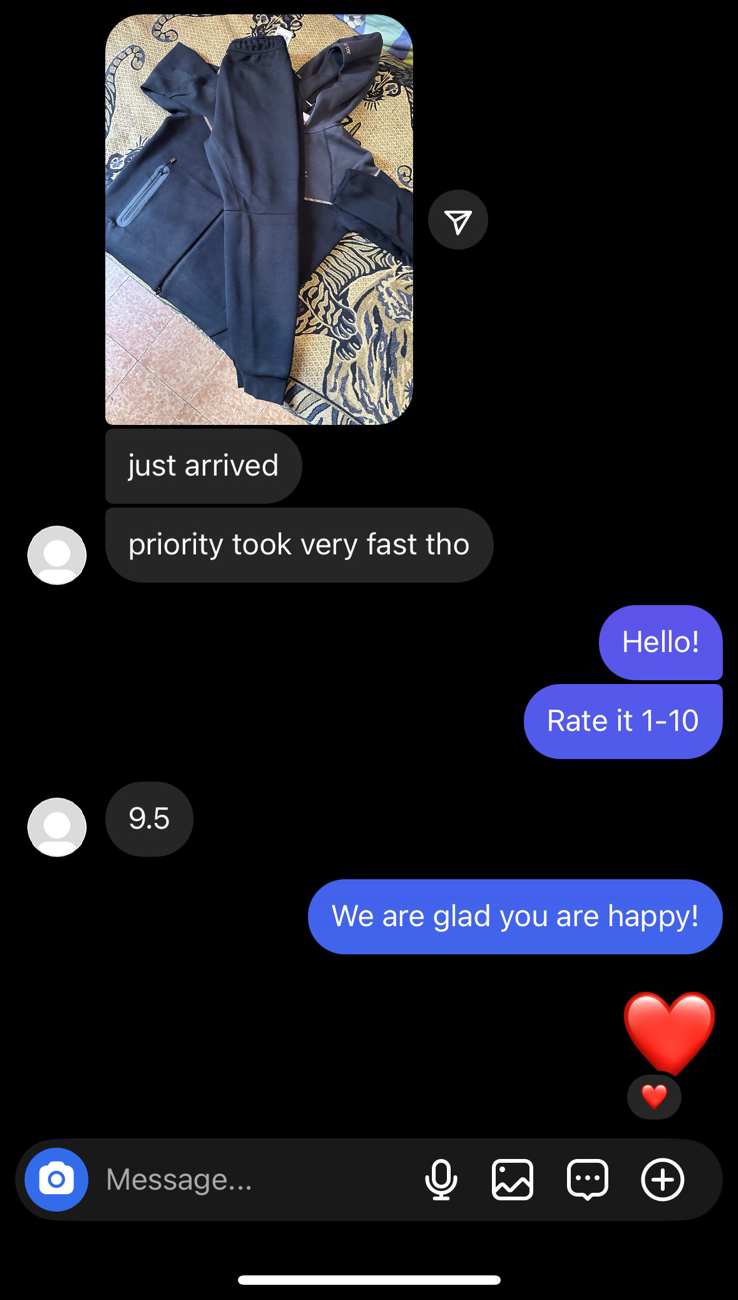Open the camera from the message bar

coord(56,1180)
